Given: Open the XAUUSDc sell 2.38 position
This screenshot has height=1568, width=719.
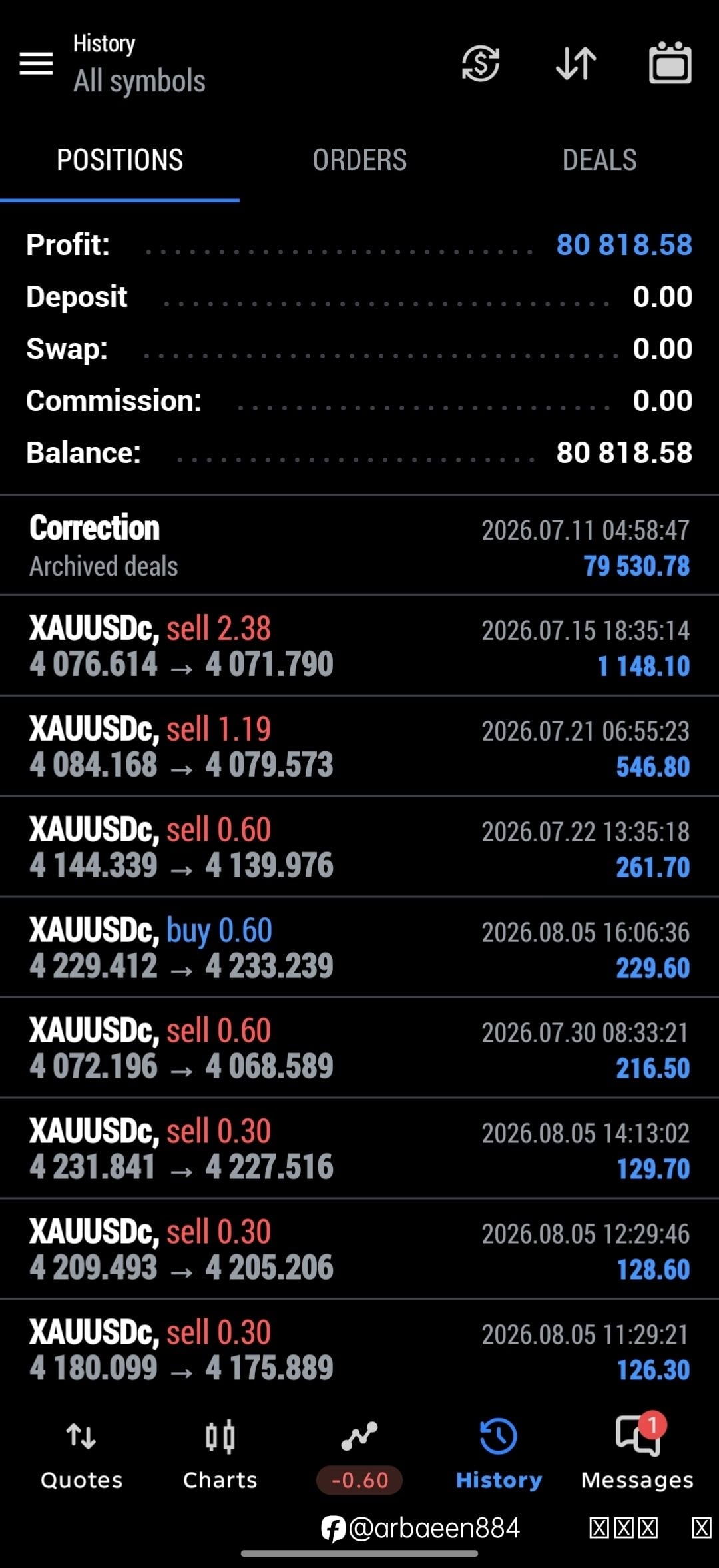Looking at the screenshot, I should pyautogui.click(x=359, y=646).
